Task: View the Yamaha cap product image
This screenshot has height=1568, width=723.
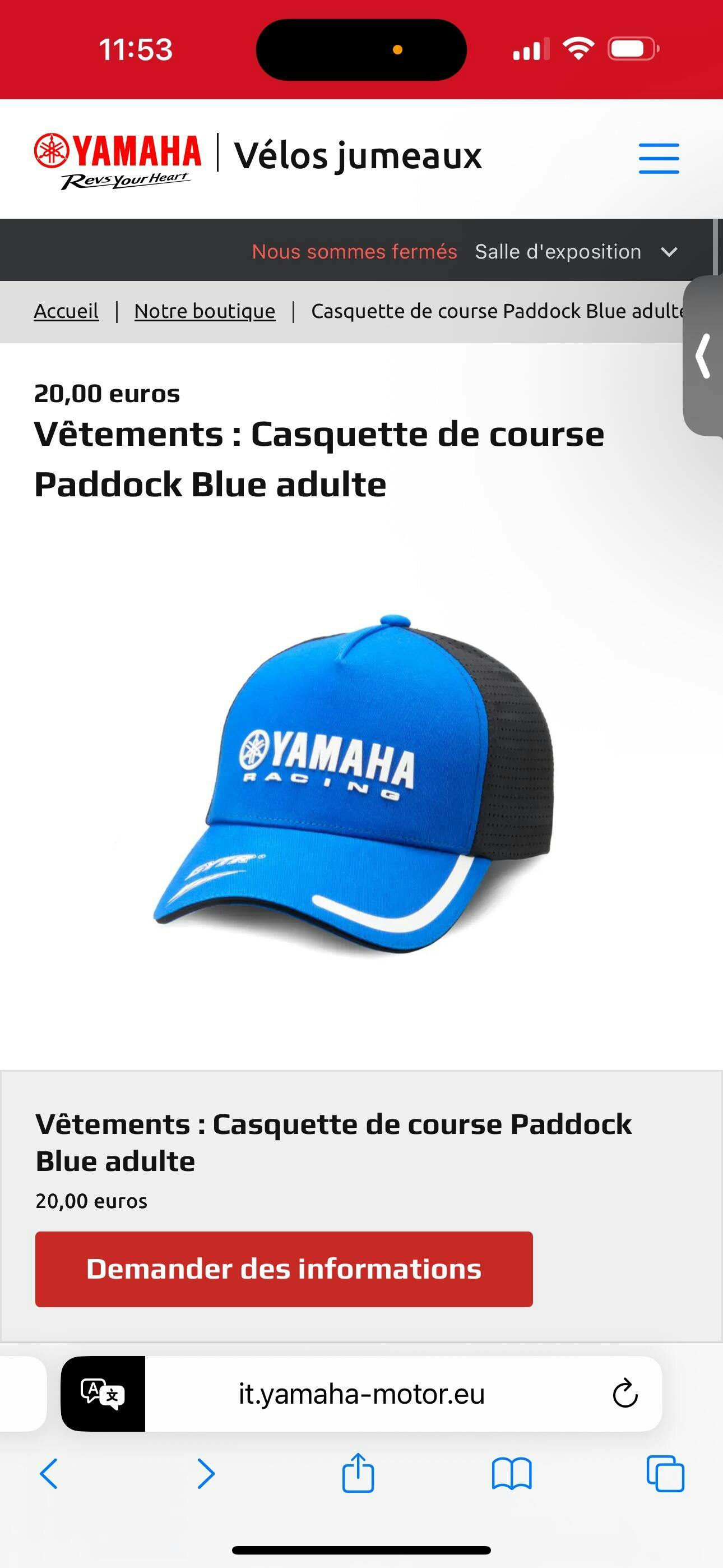Action: coord(353,785)
